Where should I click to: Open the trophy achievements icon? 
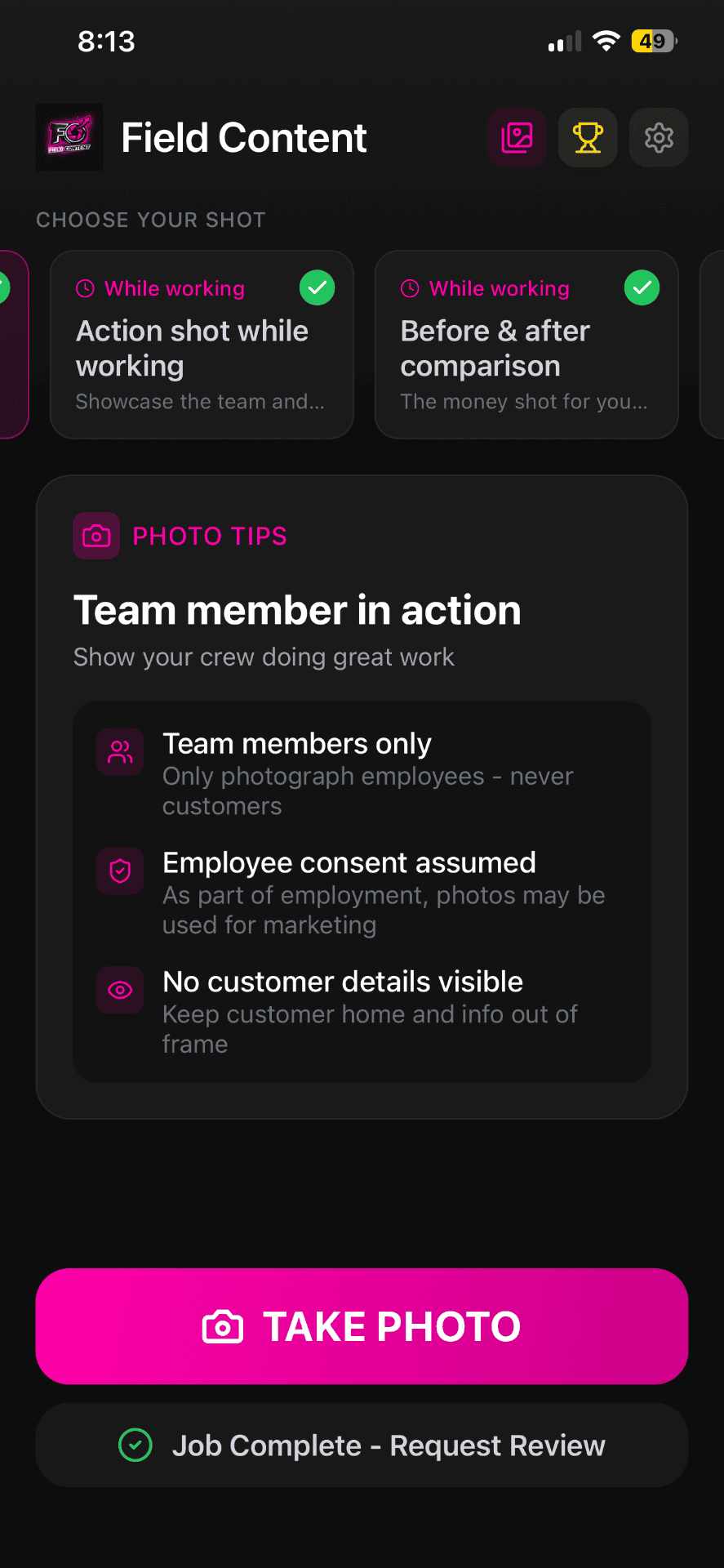[587, 137]
